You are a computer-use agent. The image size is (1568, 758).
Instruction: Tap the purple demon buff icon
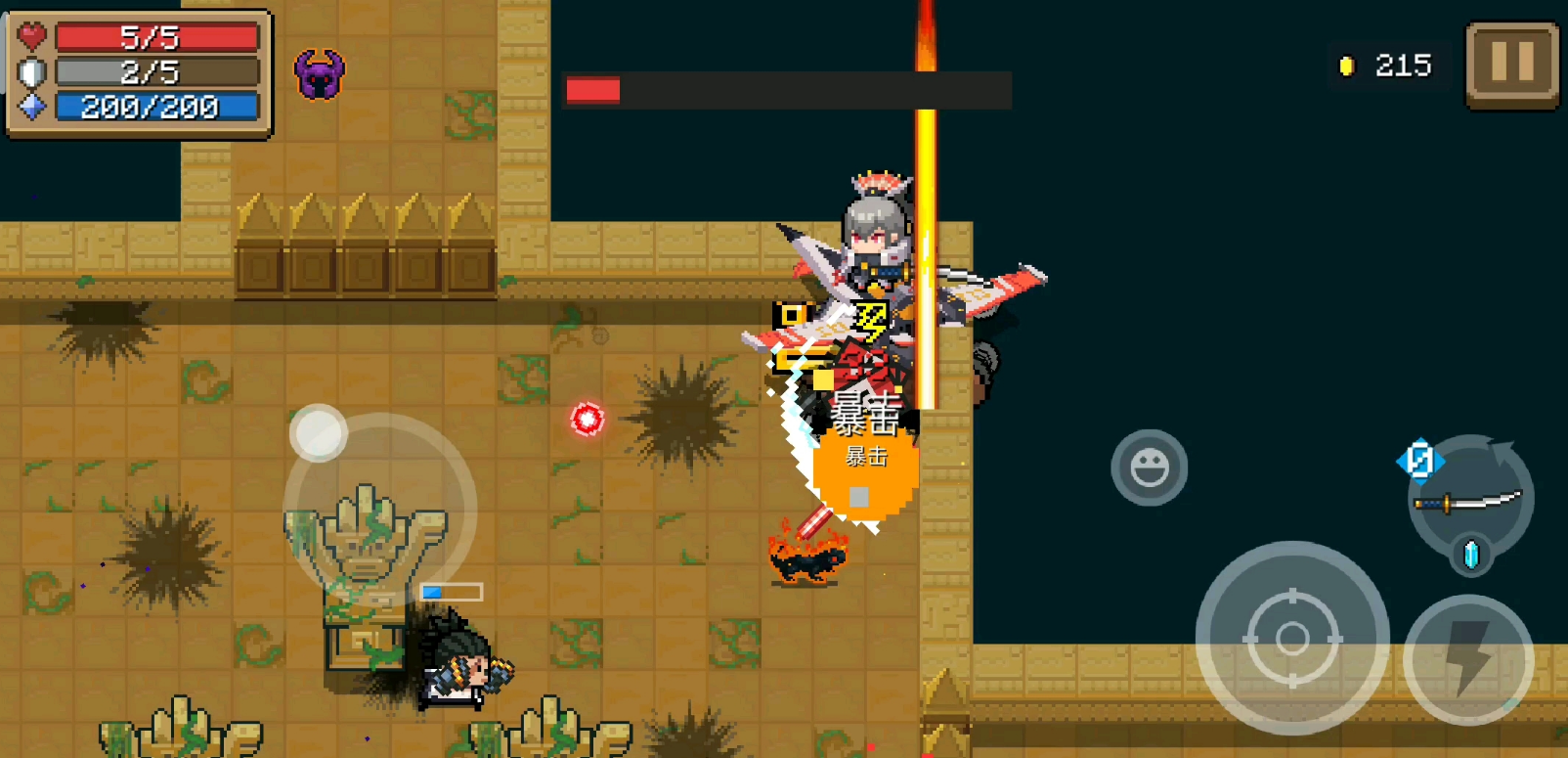320,74
